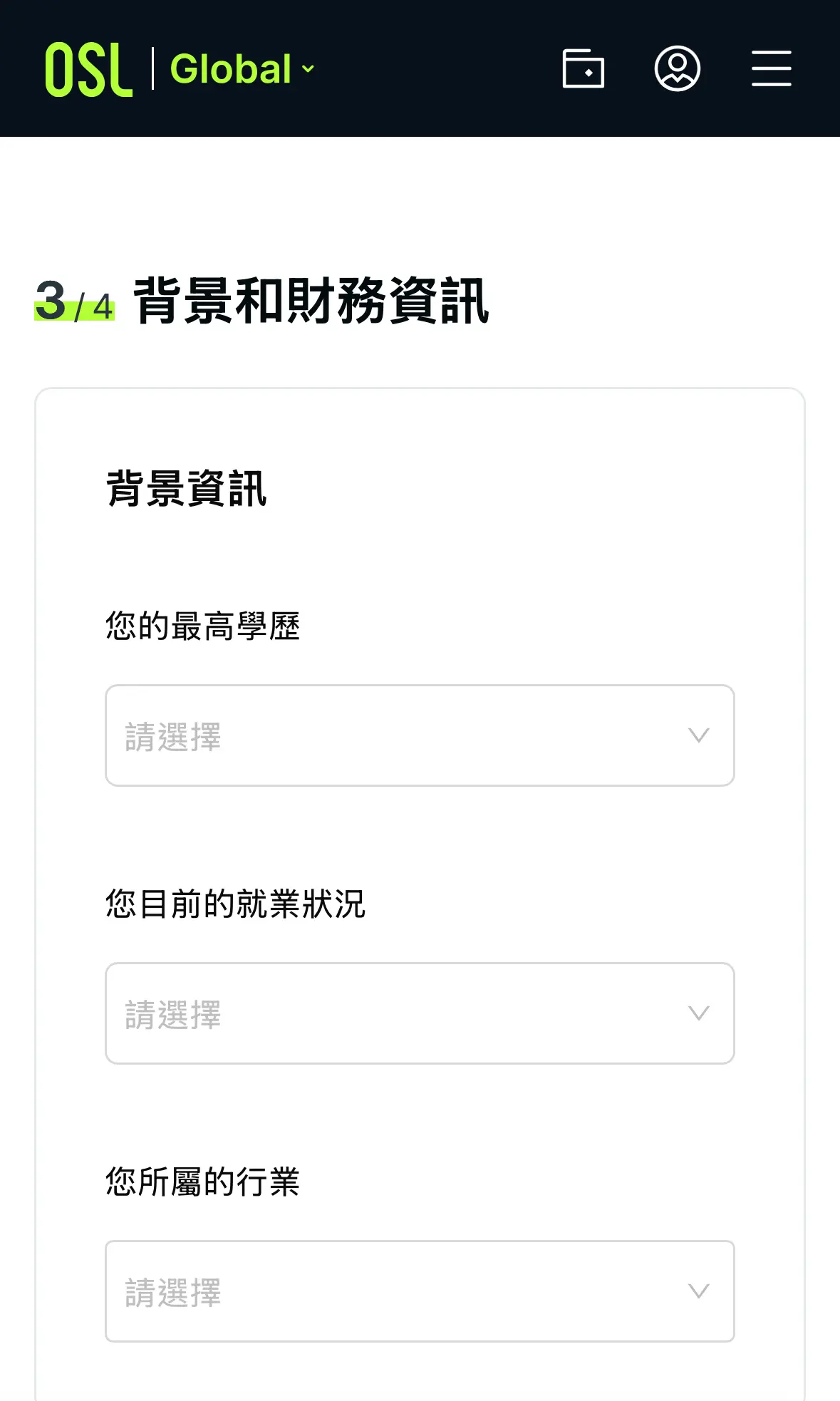The width and height of the screenshot is (840, 1401).
Task: Open the 就業狀況 dropdown
Action: pyautogui.click(x=420, y=1013)
